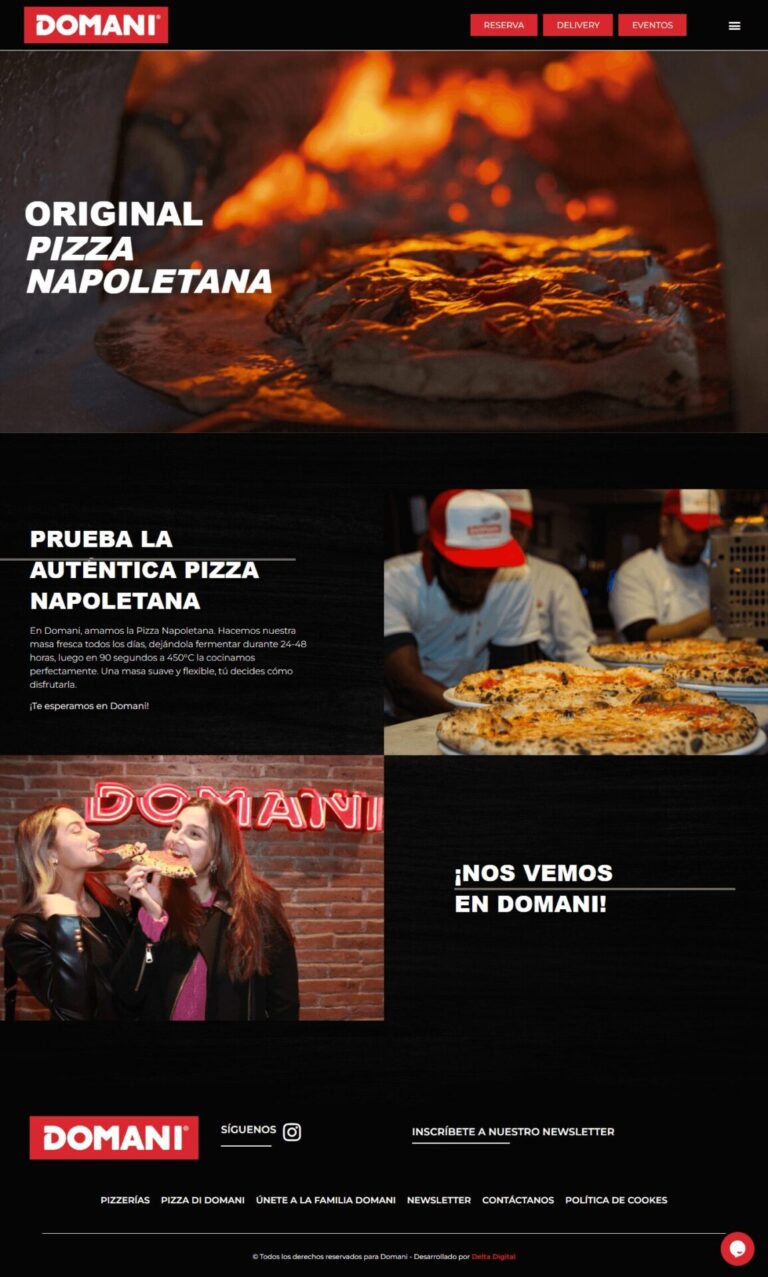Open Domani's Instagram profile
Image resolution: width=768 pixels, height=1277 pixels.
[x=292, y=1132]
